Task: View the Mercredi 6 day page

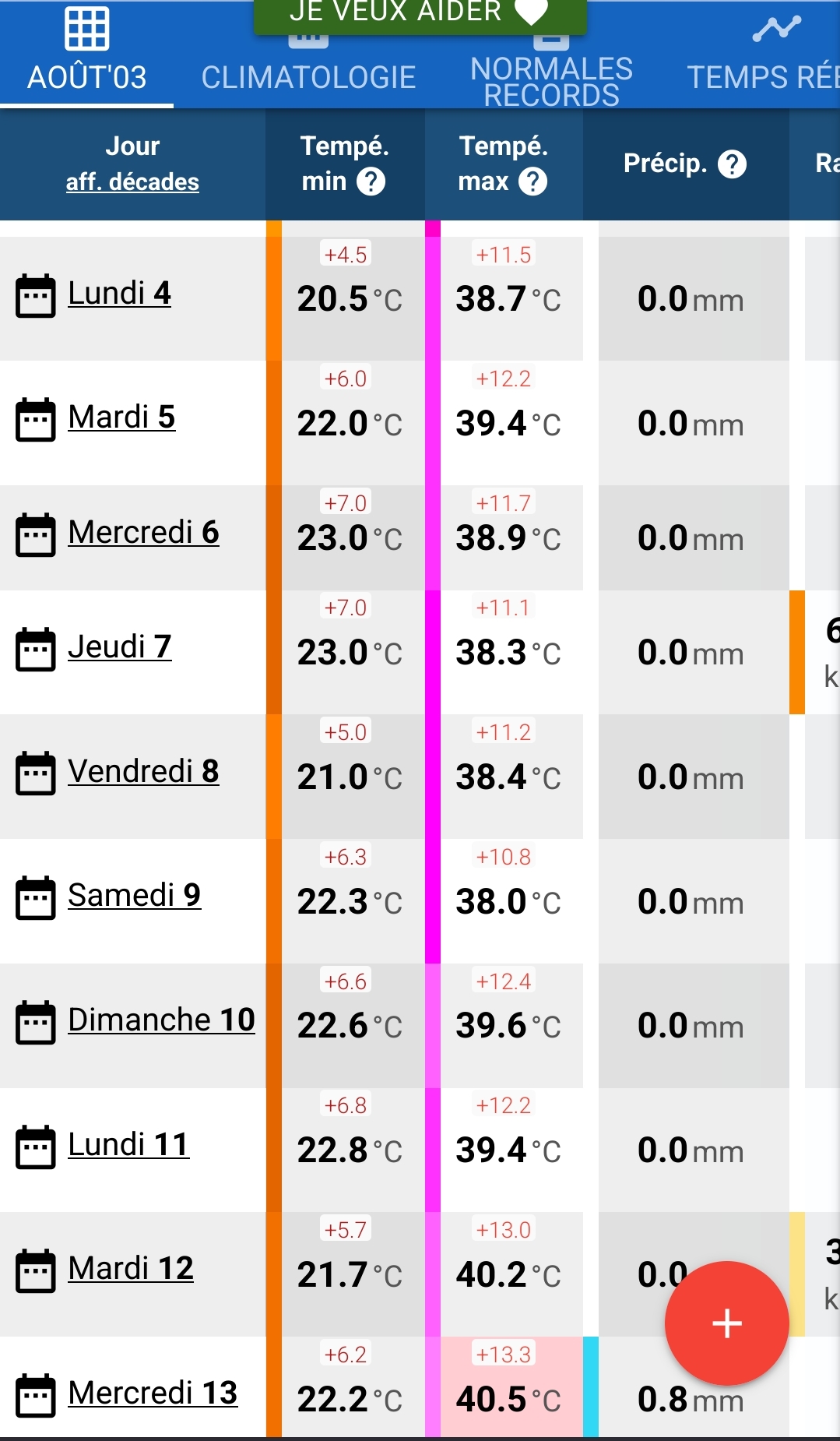Action: click(143, 533)
